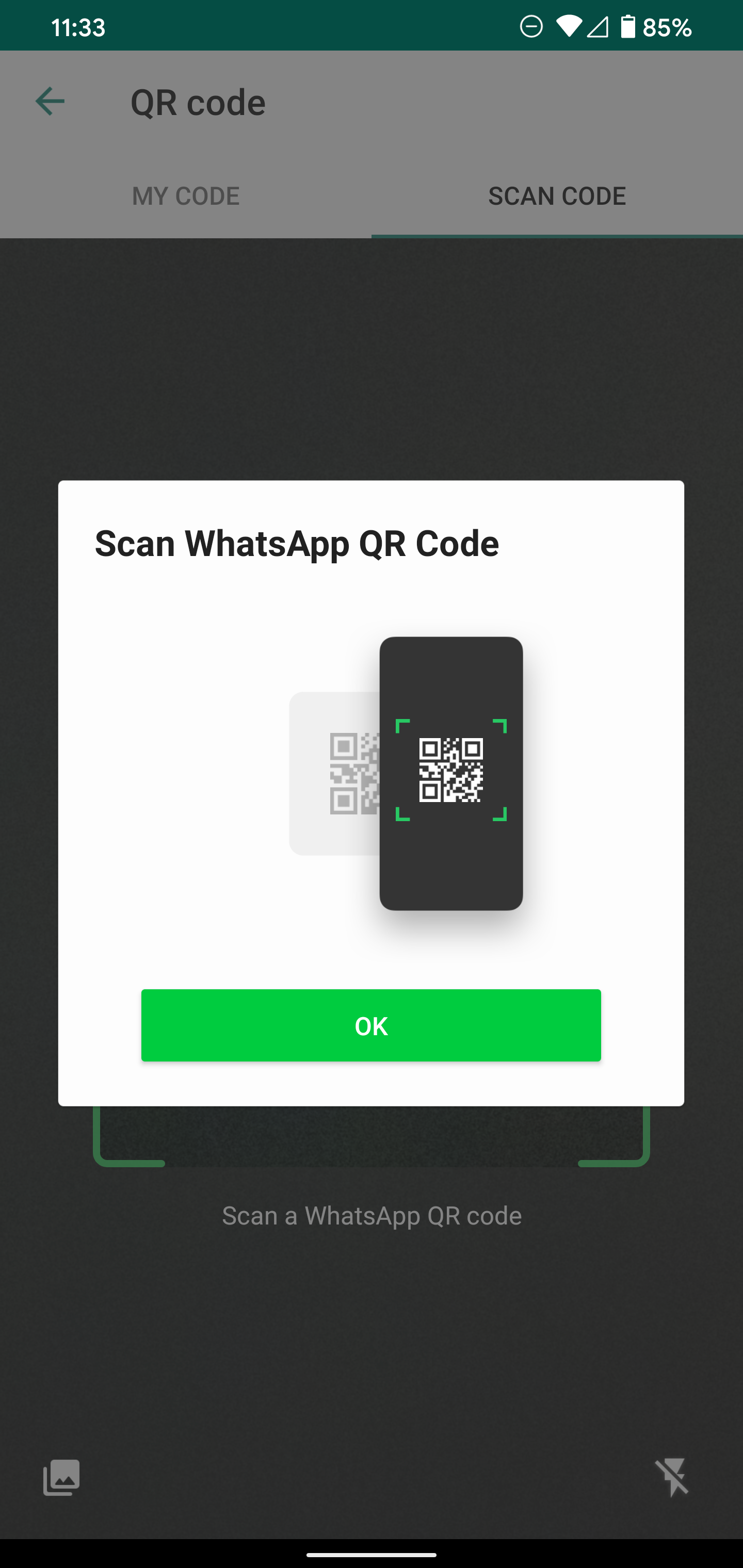Toggle the camera flash icon
Image resolution: width=743 pixels, height=1568 pixels.
672,1477
